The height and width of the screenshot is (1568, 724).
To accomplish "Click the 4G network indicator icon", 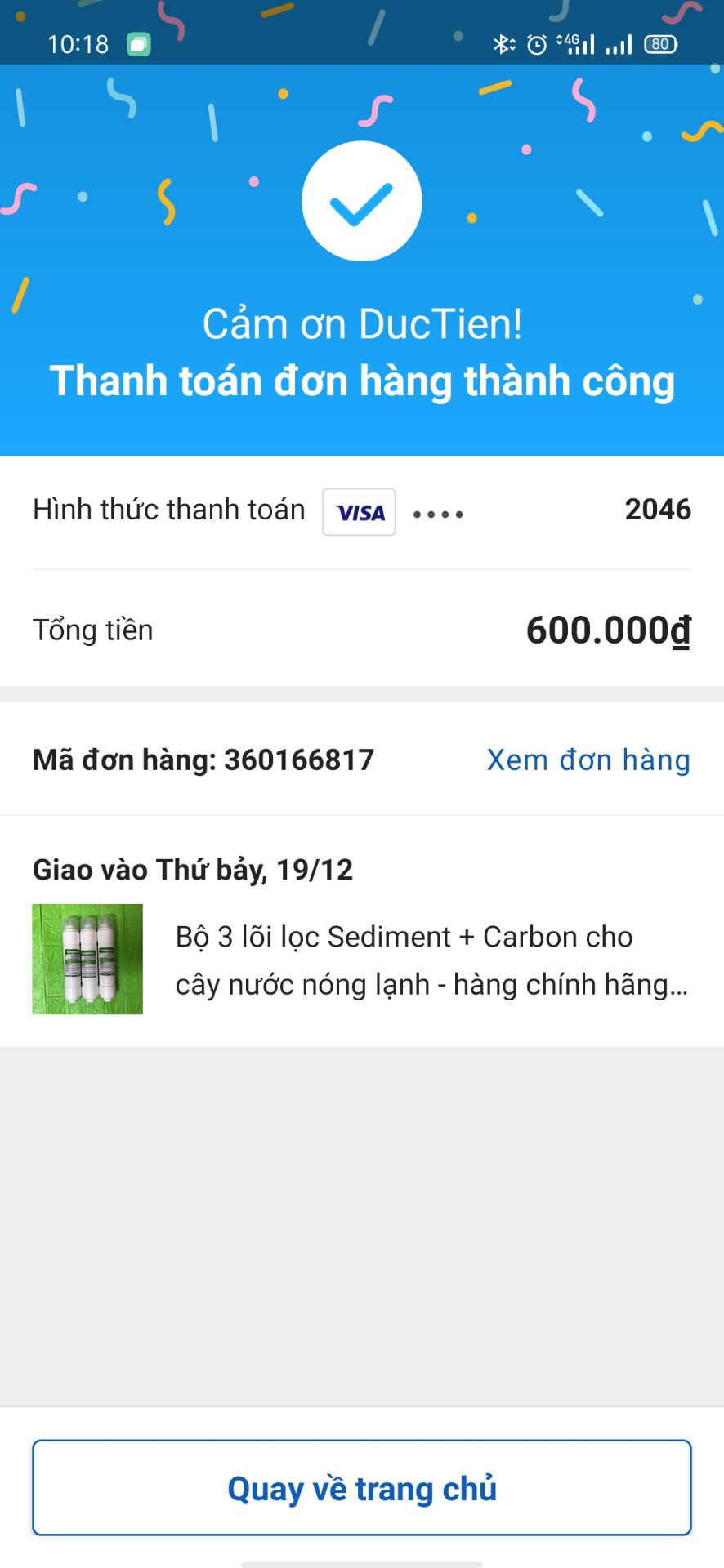I will pyautogui.click(x=571, y=41).
